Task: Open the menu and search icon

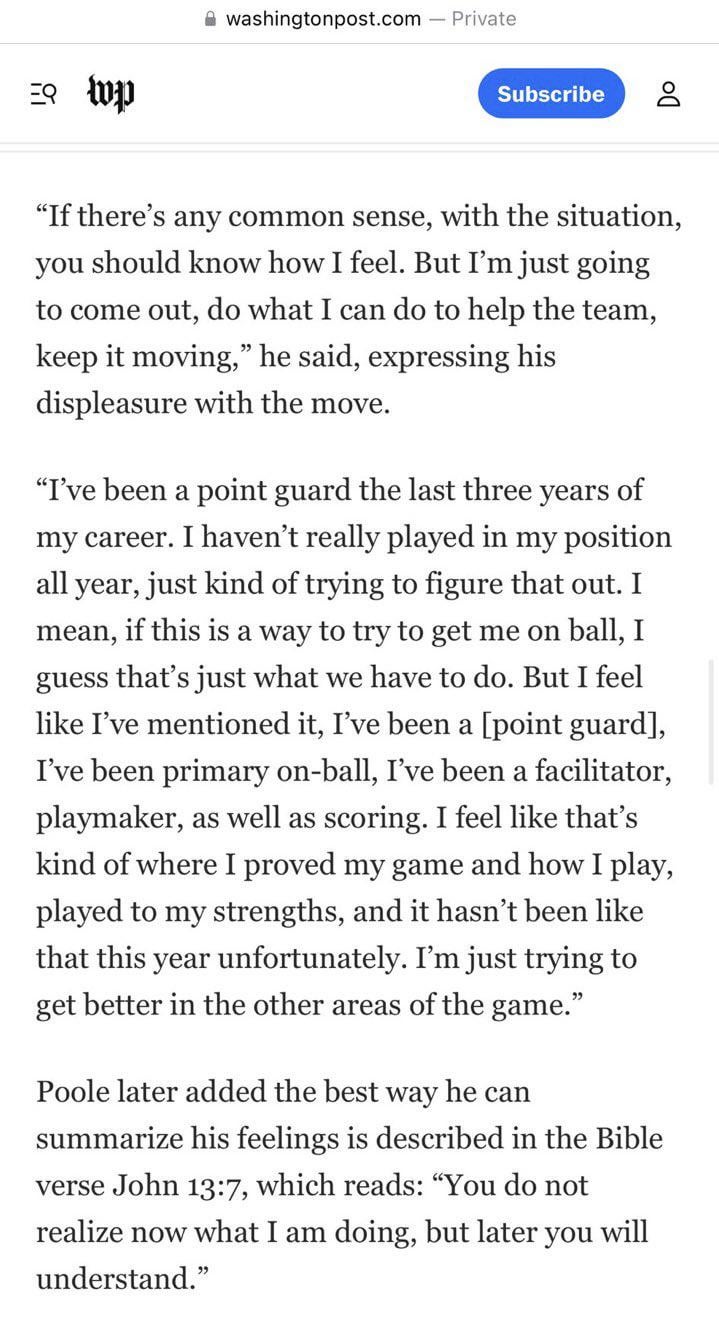Action: pyautogui.click(x=43, y=94)
